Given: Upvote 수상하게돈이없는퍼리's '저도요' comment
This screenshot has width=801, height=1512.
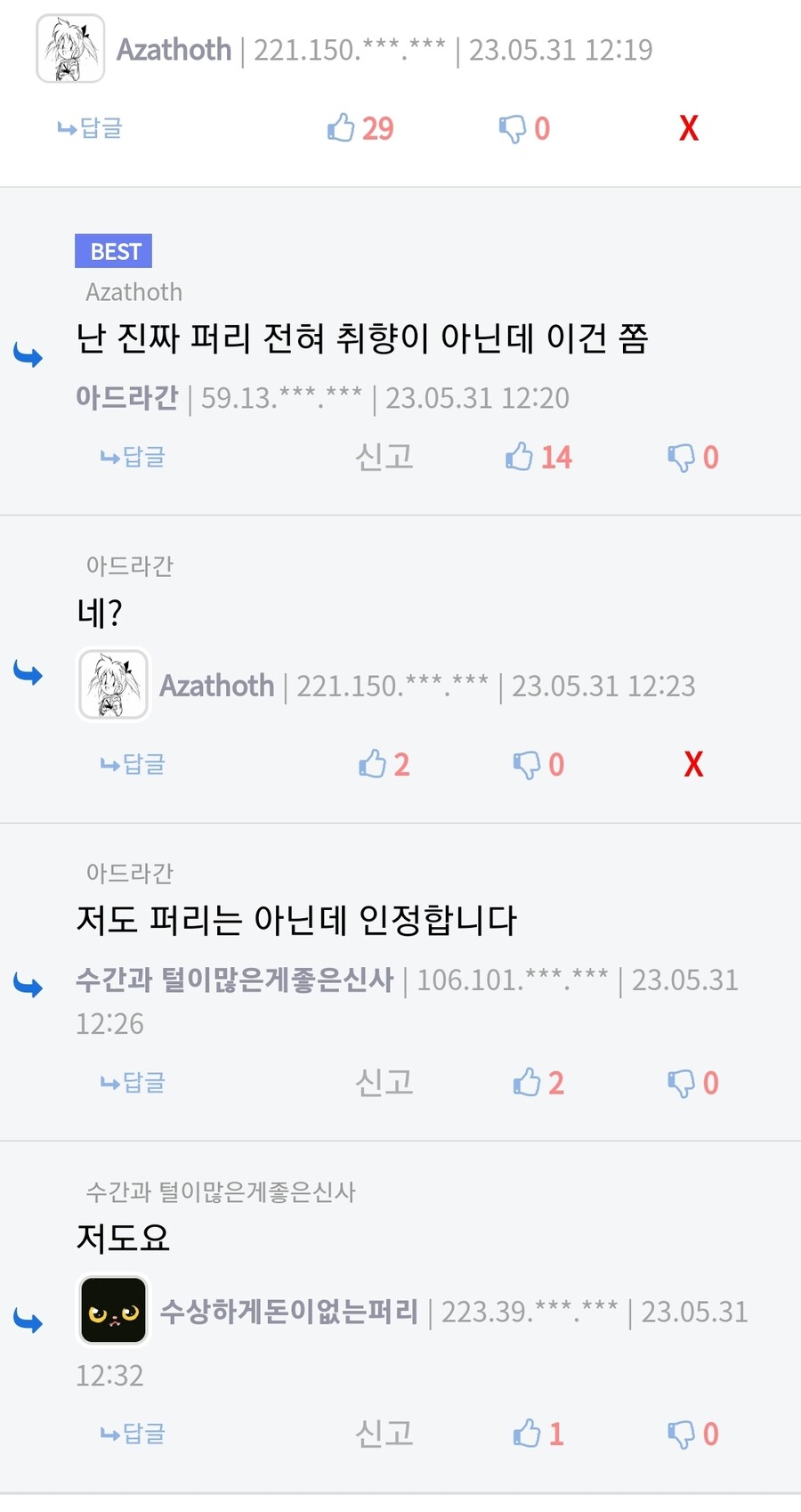Looking at the screenshot, I should coord(538,1434).
